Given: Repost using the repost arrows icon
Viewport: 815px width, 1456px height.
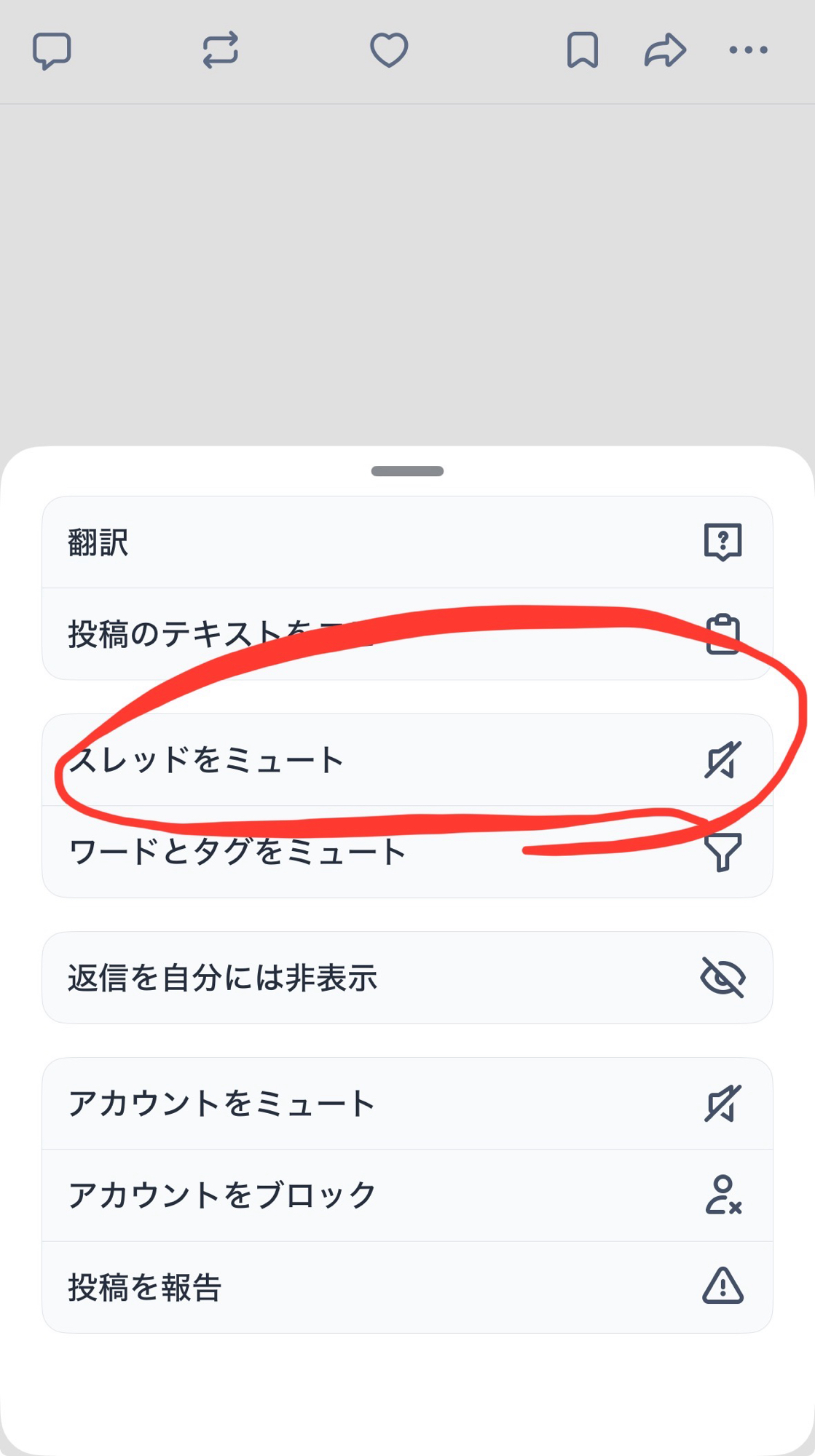Looking at the screenshot, I should (x=221, y=50).
